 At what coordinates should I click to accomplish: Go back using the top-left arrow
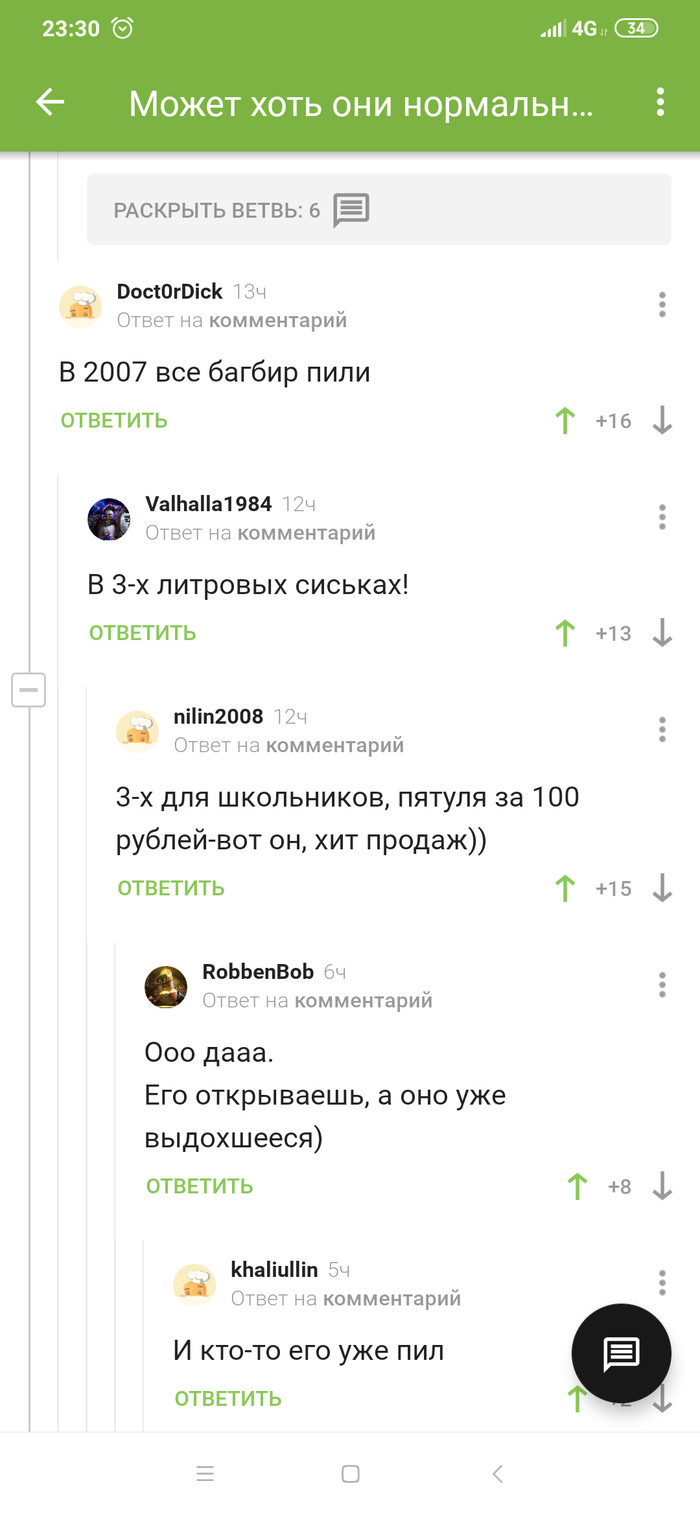click(x=50, y=102)
